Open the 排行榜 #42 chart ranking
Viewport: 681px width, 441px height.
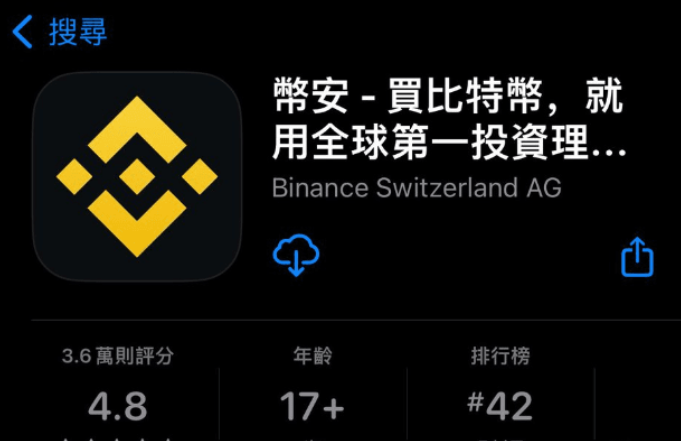point(500,392)
